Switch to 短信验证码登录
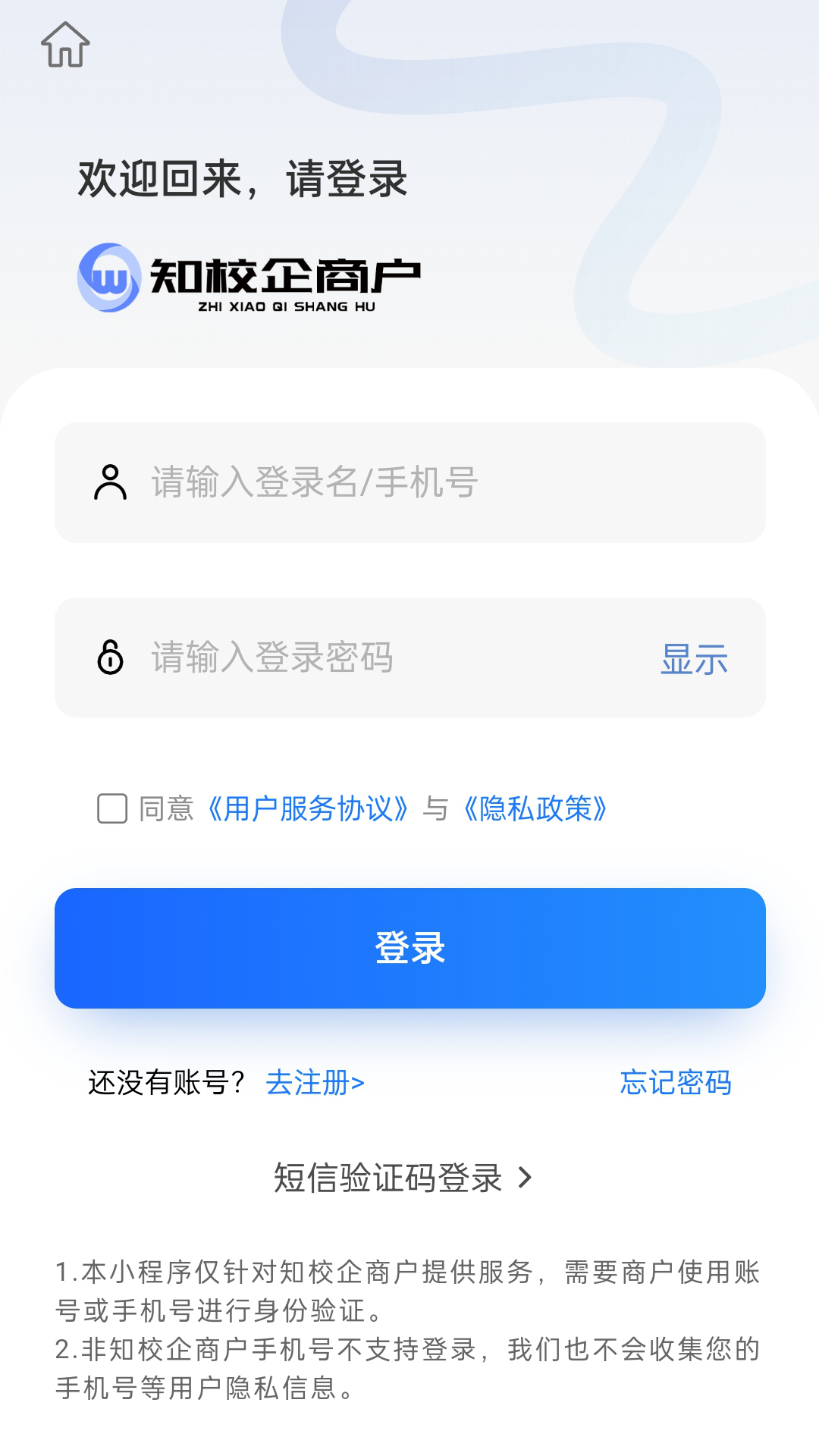The image size is (819, 1456). coord(402,1178)
